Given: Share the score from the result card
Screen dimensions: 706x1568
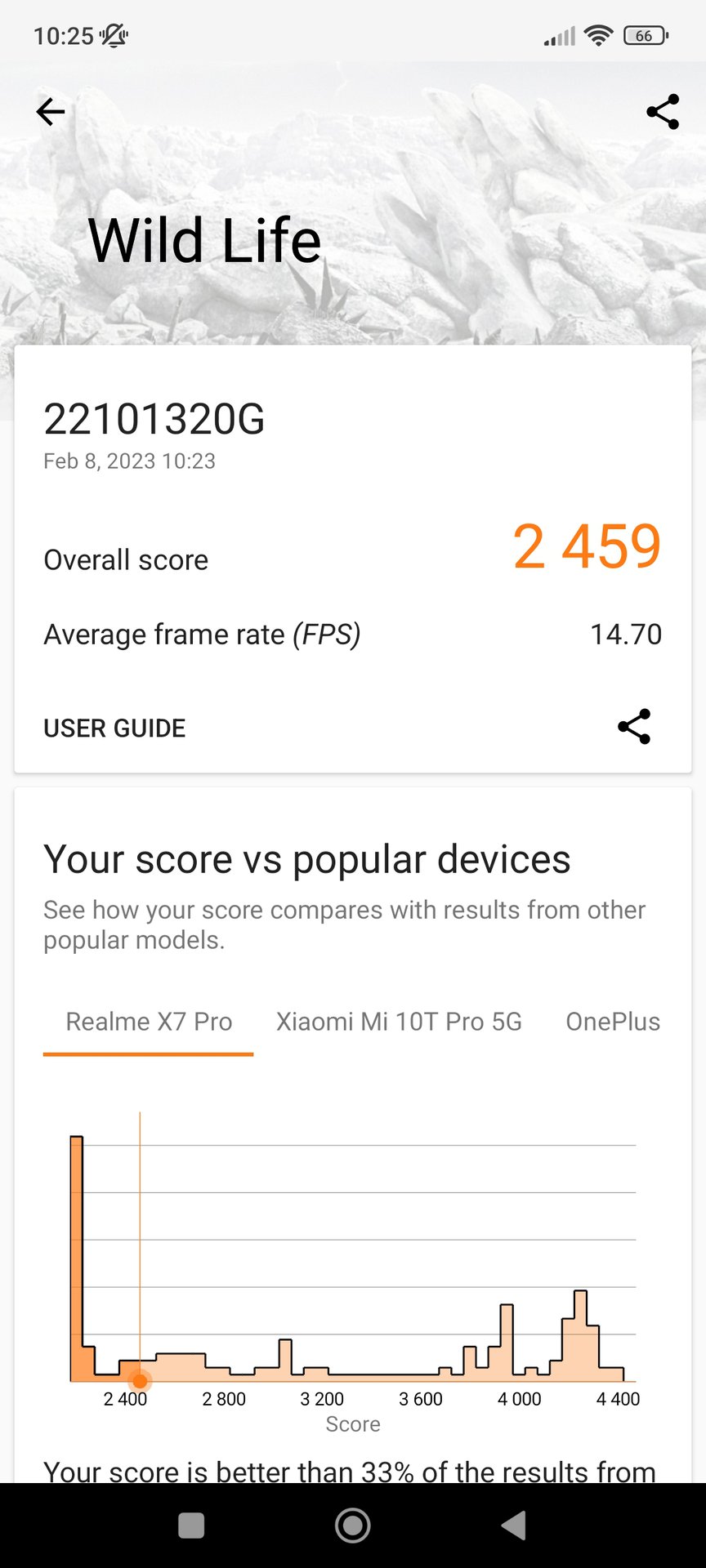Looking at the screenshot, I should pos(634,726).
